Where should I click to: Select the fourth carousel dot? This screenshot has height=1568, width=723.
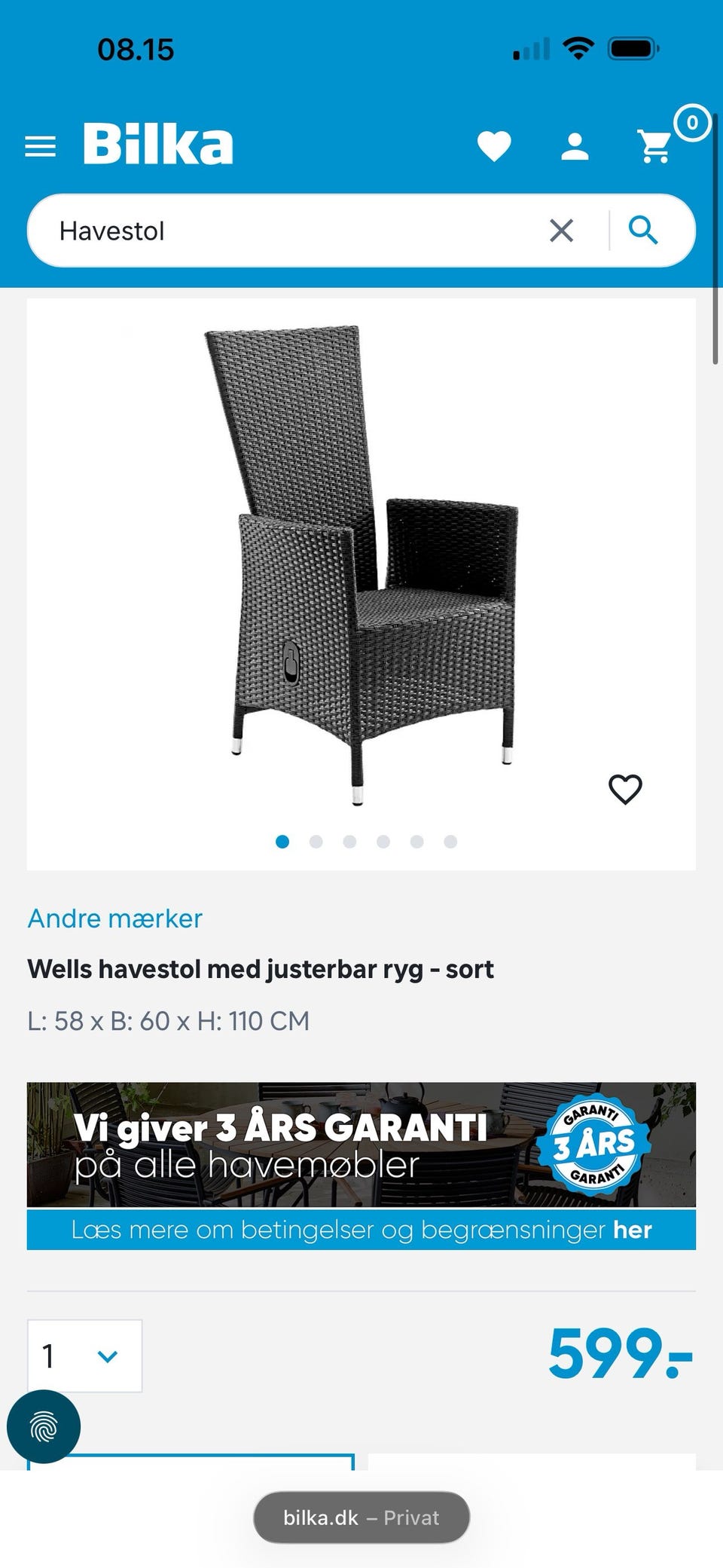(x=383, y=842)
